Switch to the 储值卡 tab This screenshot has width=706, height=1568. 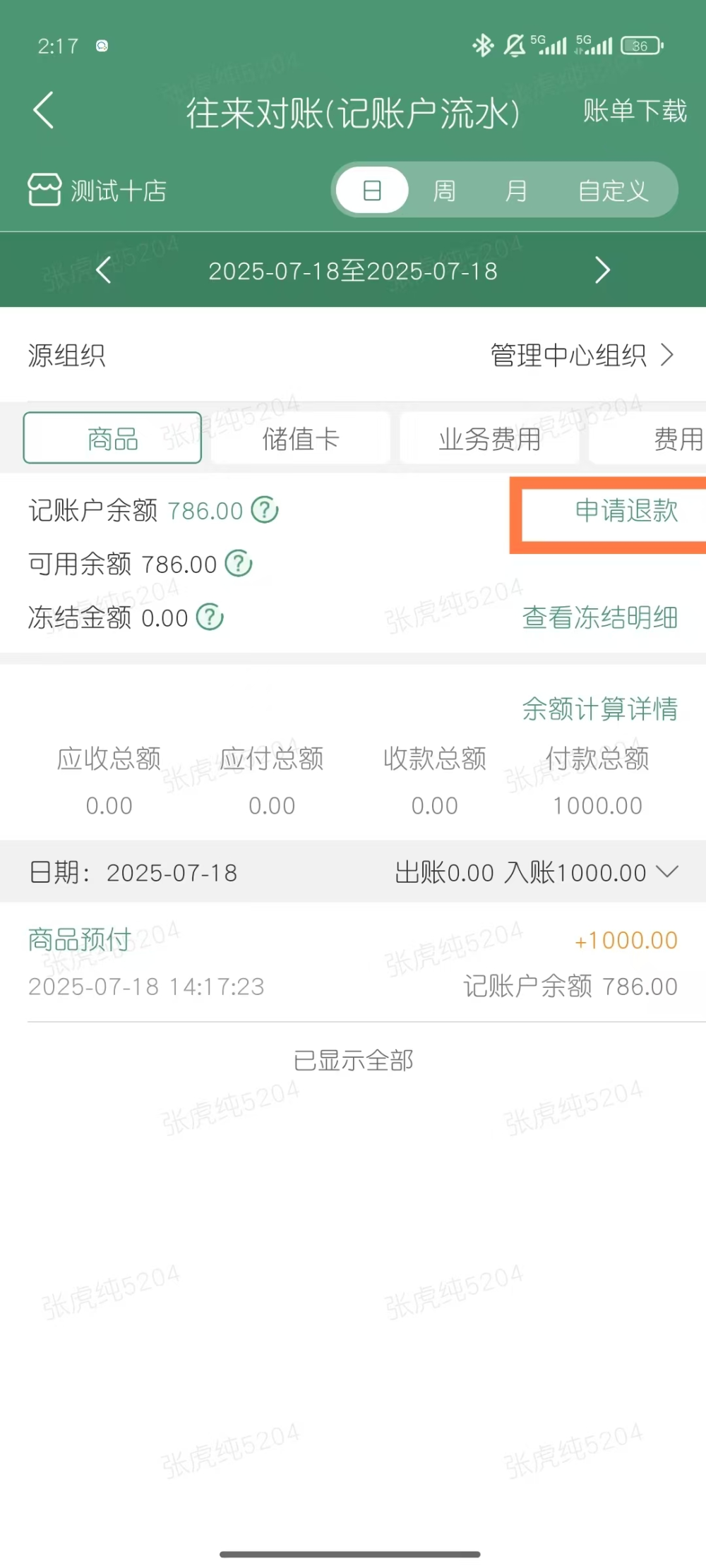tap(301, 438)
